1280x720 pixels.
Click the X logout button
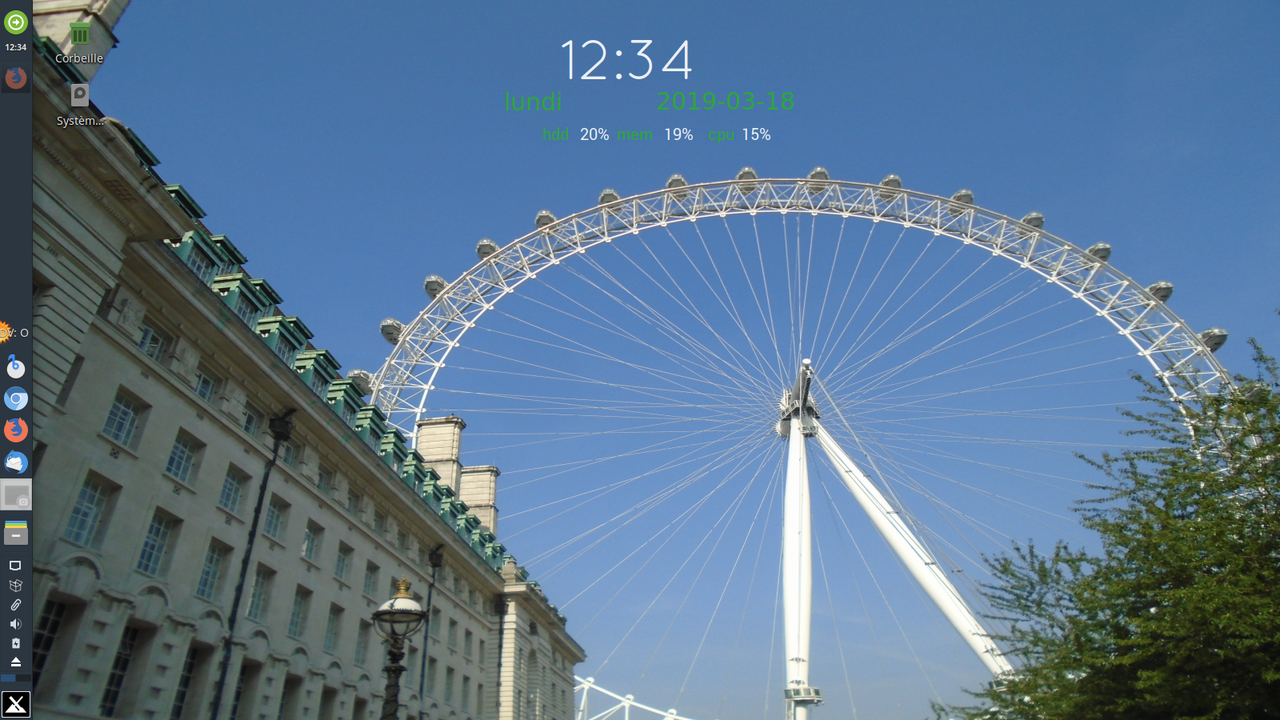tap(15, 704)
